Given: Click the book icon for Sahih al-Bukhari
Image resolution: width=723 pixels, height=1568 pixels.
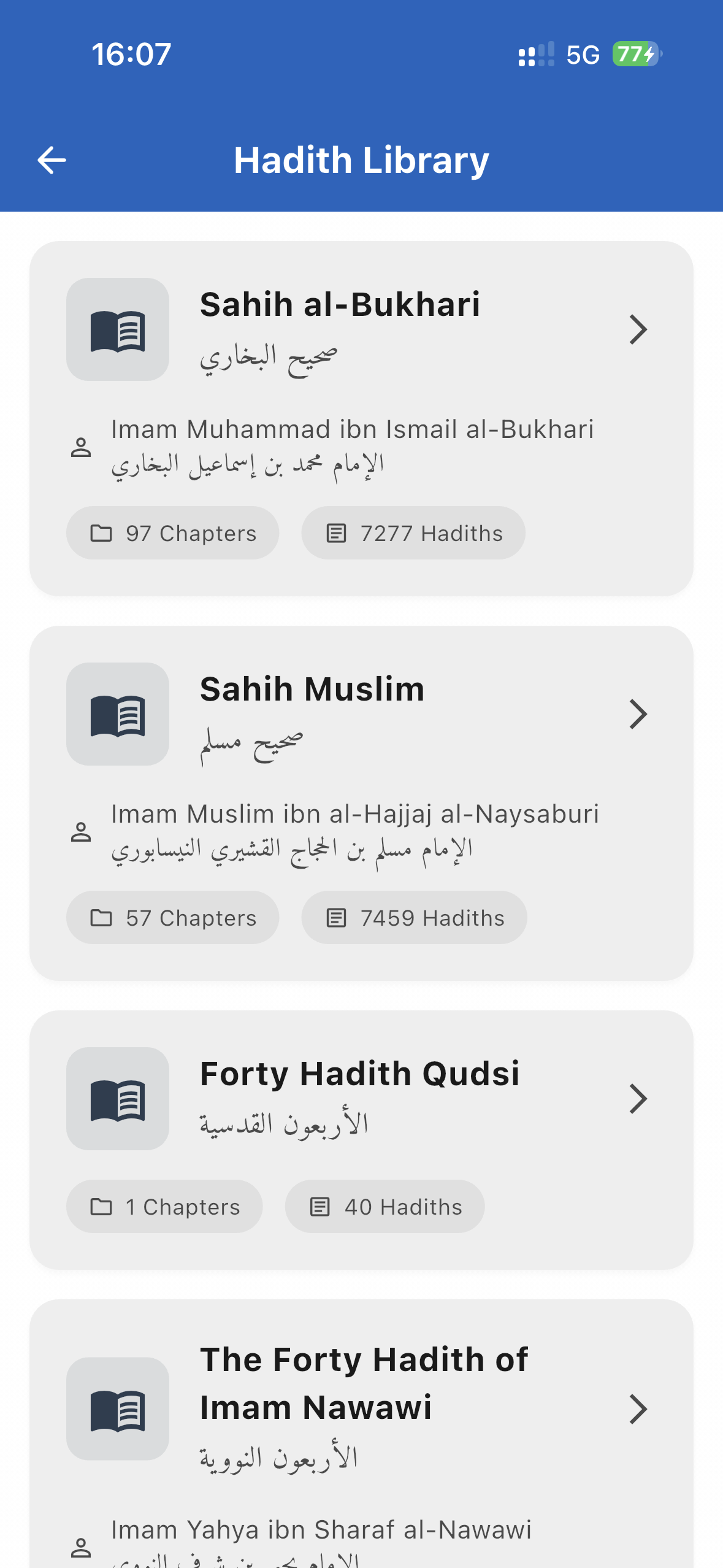Looking at the screenshot, I should pos(117,329).
